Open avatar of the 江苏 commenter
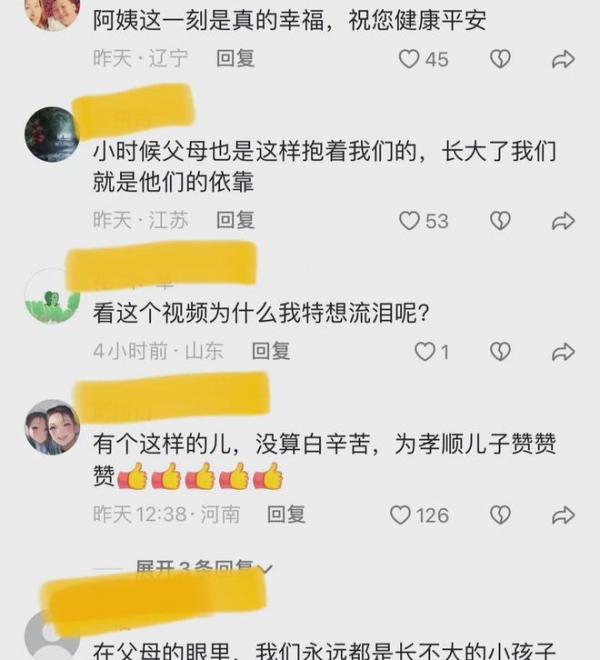The width and height of the screenshot is (600, 660). [51, 134]
